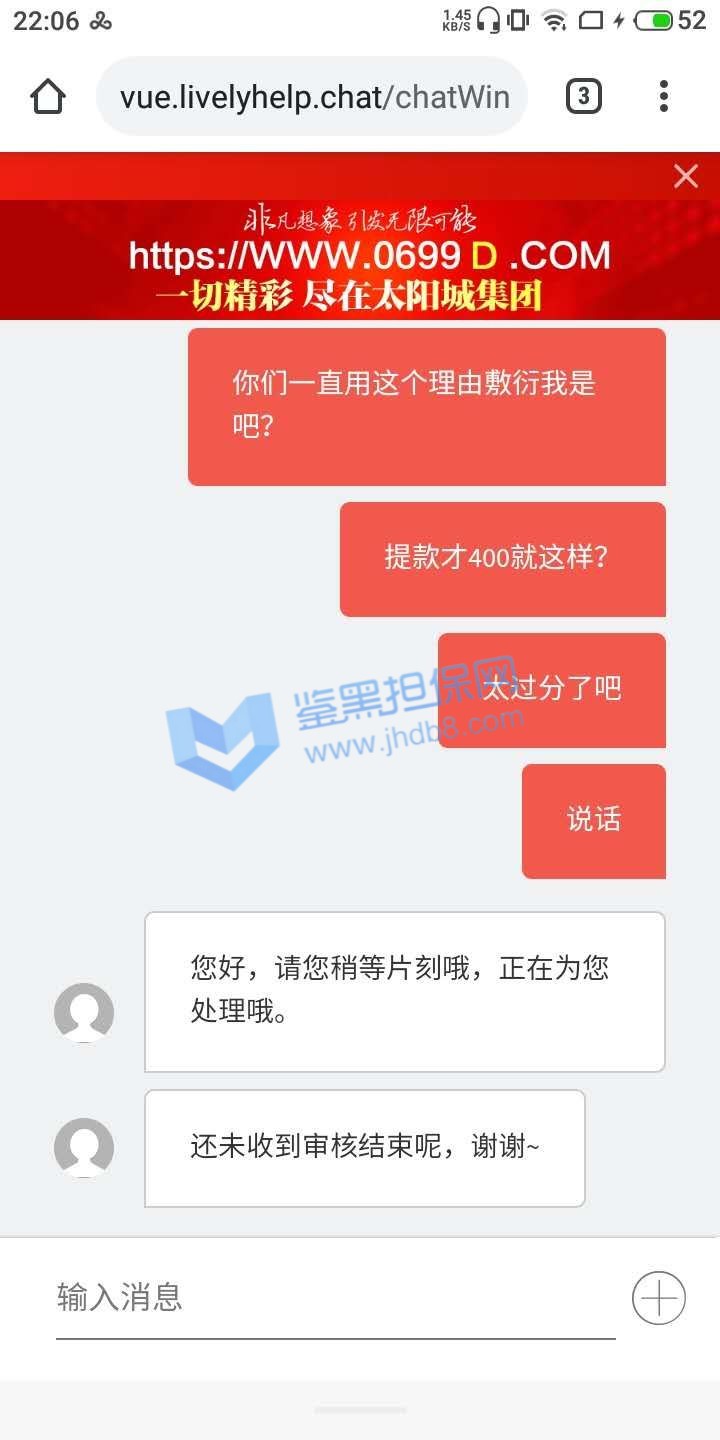Go to the browser home page

pyautogui.click(x=48, y=97)
